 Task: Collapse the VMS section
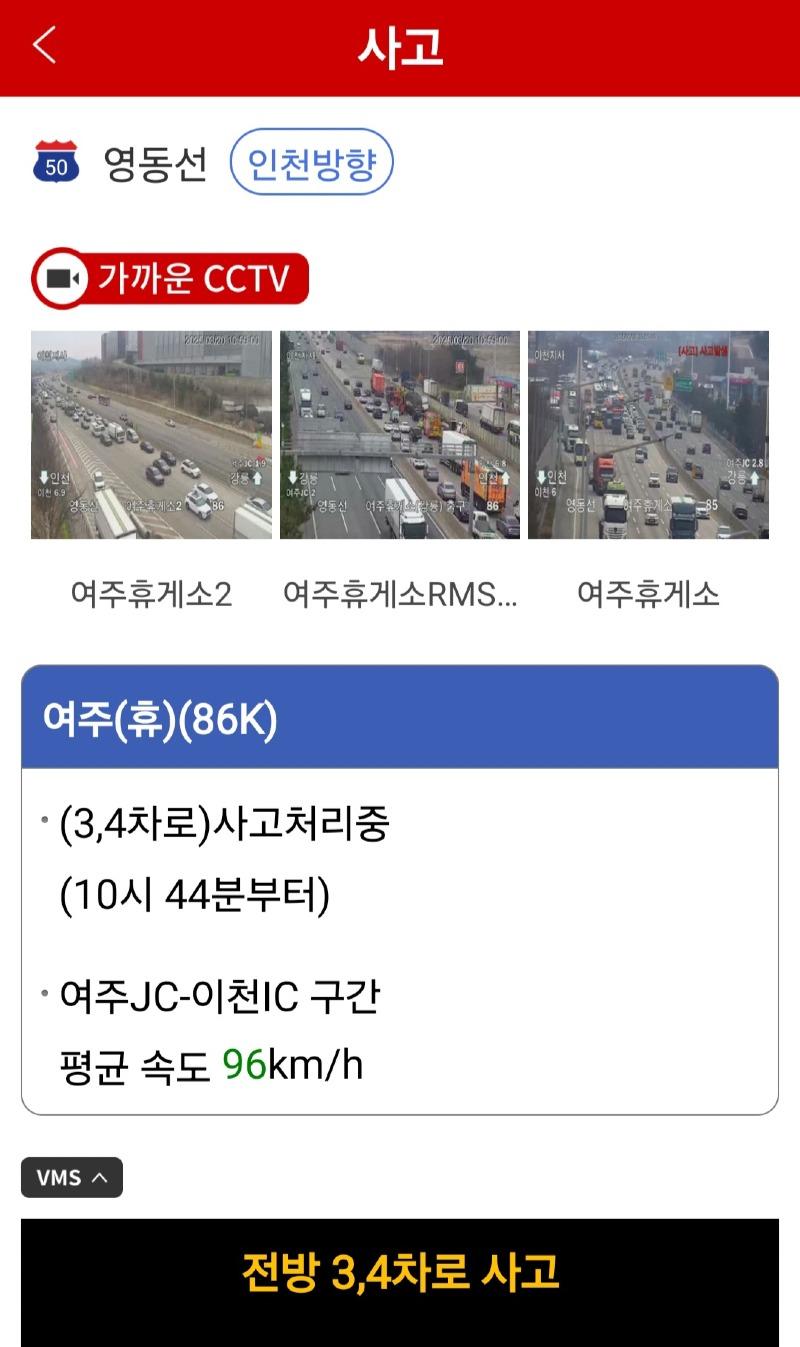[72, 1177]
